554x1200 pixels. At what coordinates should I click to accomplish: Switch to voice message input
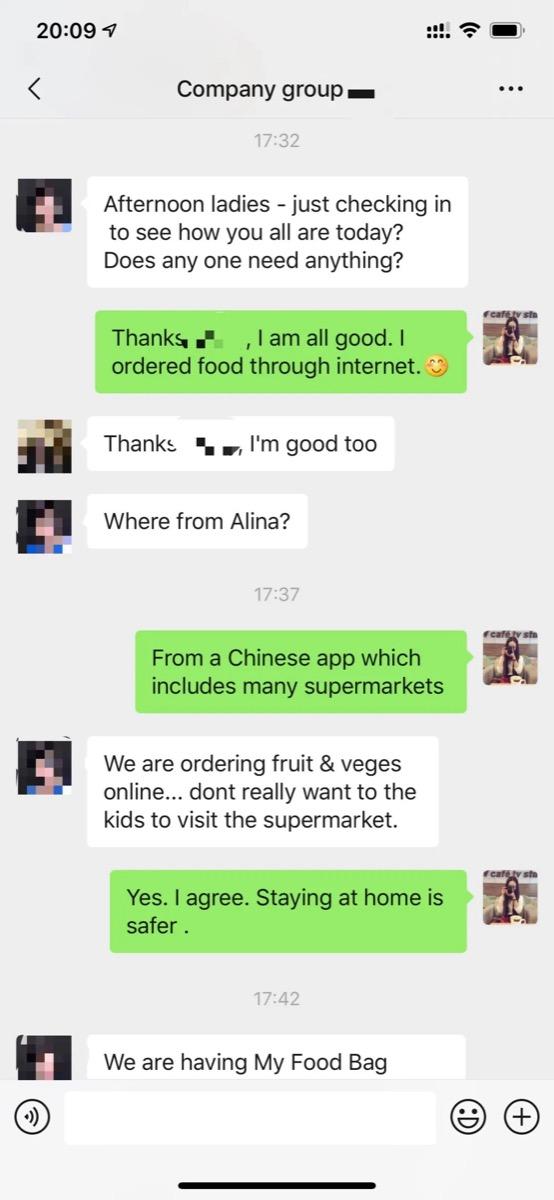coord(32,1116)
